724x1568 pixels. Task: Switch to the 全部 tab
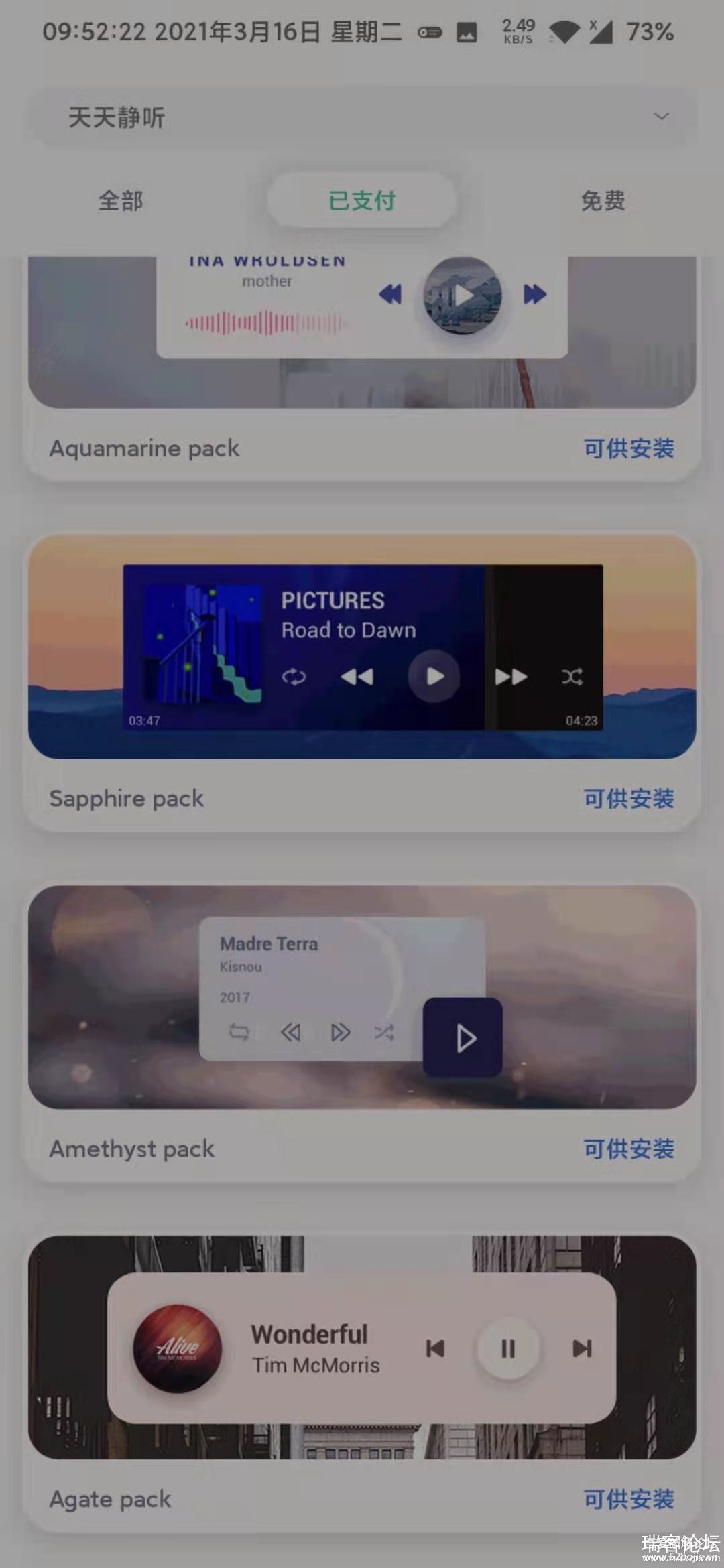coord(121,200)
